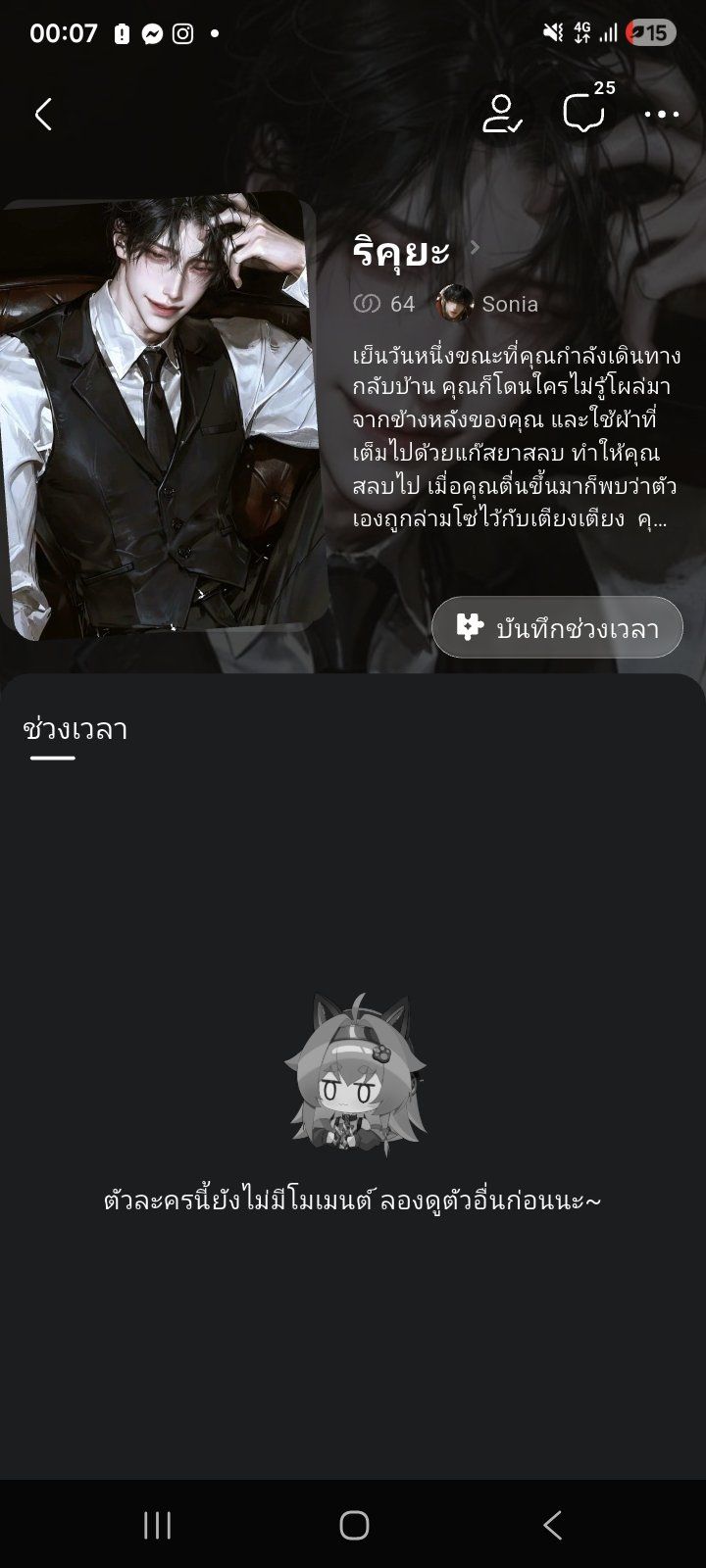Tap the follow user icon with checkmark
This screenshot has height=1568, width=706.
tap(502, 115)
